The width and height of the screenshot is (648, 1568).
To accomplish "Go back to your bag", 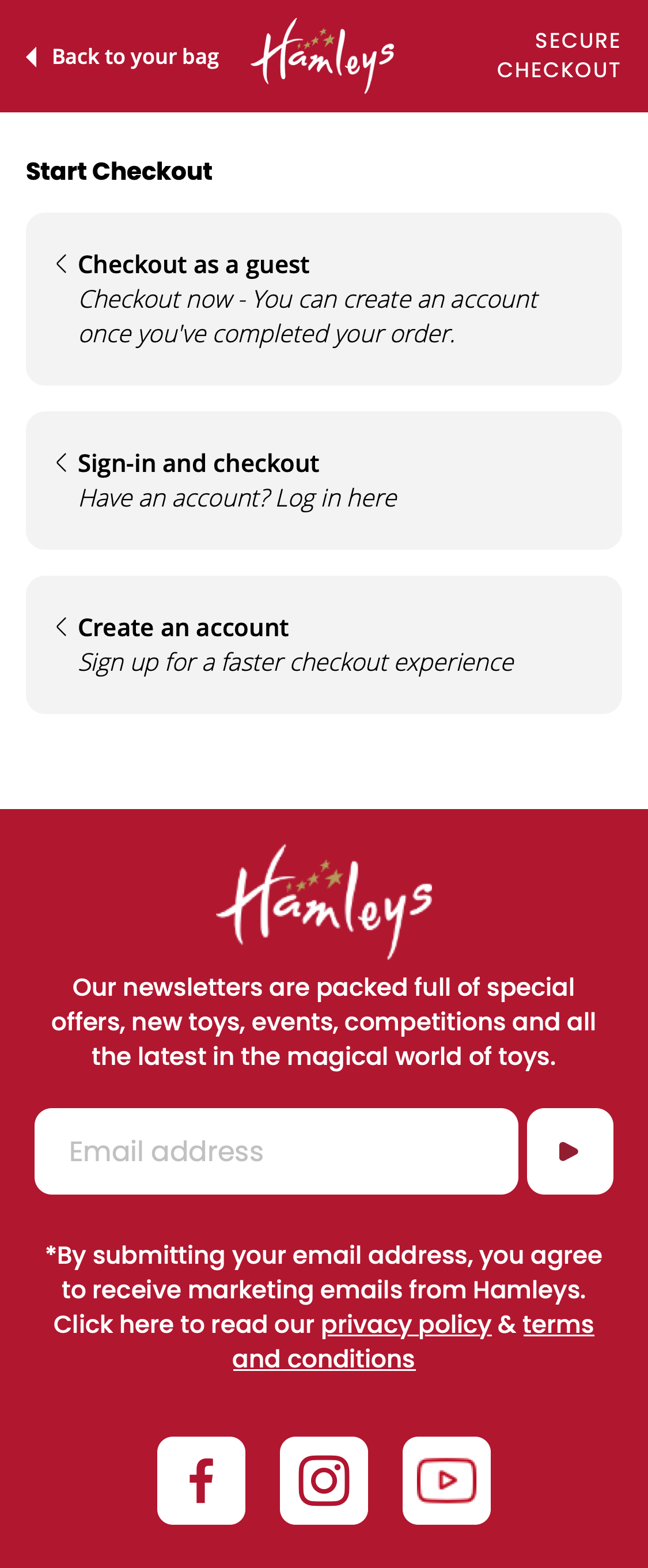I will (x=123, y=56).
